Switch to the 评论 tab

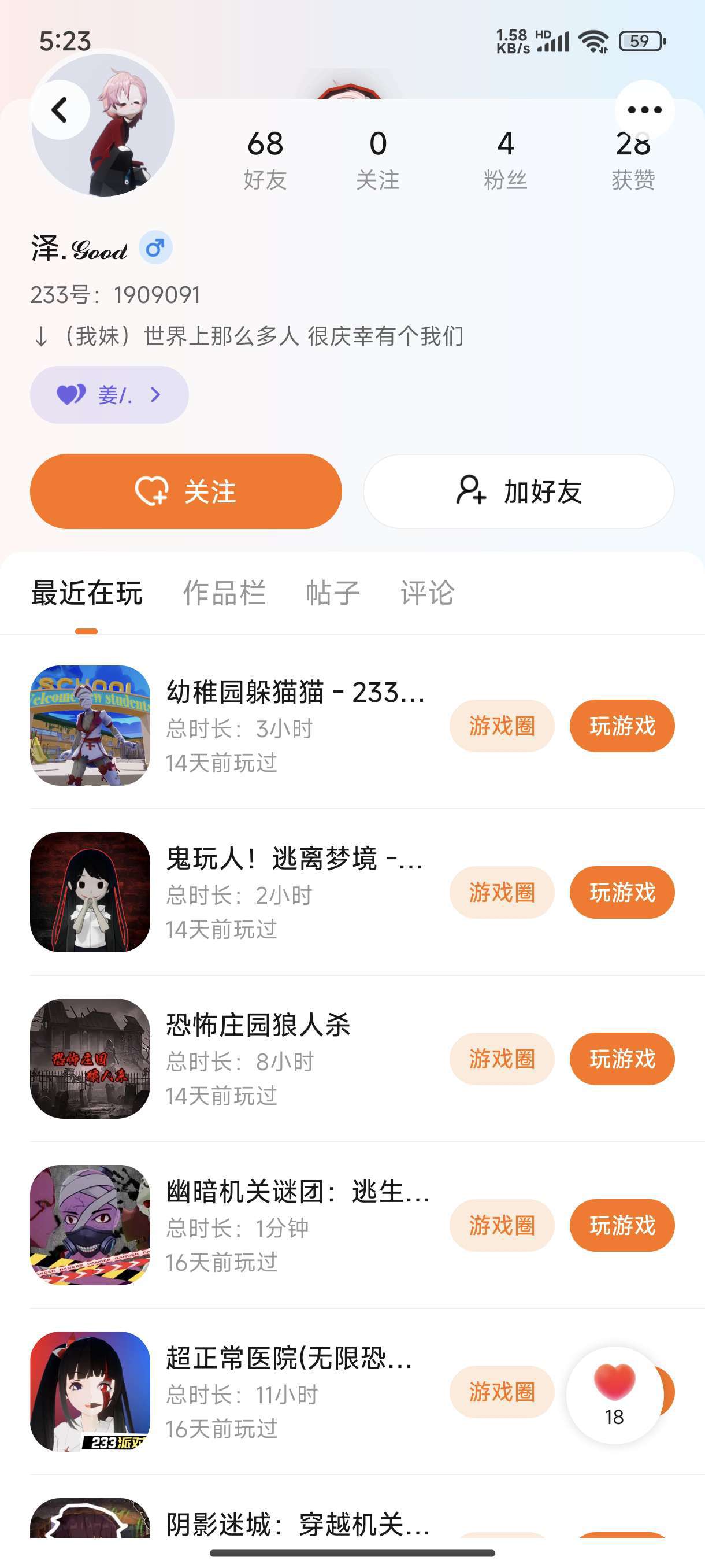pyautogui.click(x=427, y=593)
